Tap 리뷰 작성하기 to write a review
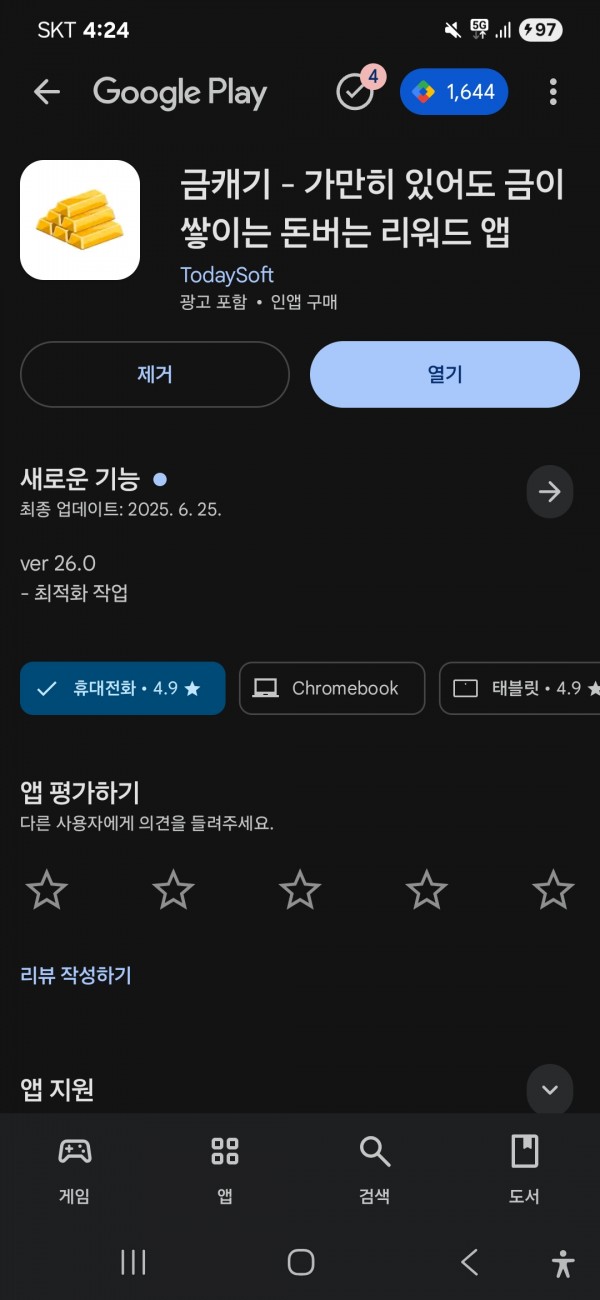The image size is (600, 1300). (76, 975)
